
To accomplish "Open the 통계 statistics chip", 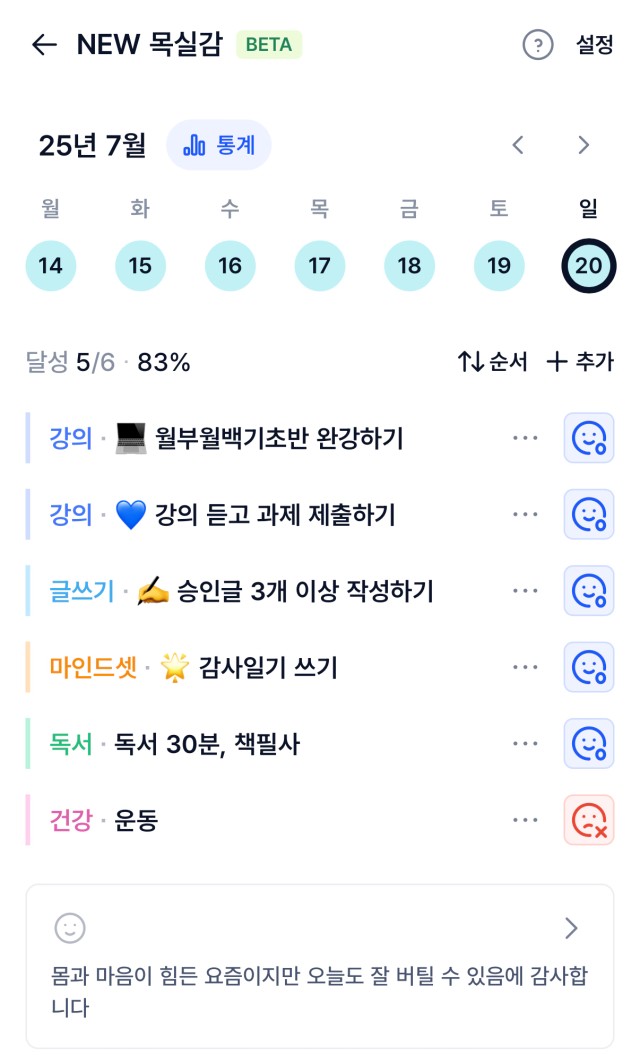I will click(x=219, y=145).
